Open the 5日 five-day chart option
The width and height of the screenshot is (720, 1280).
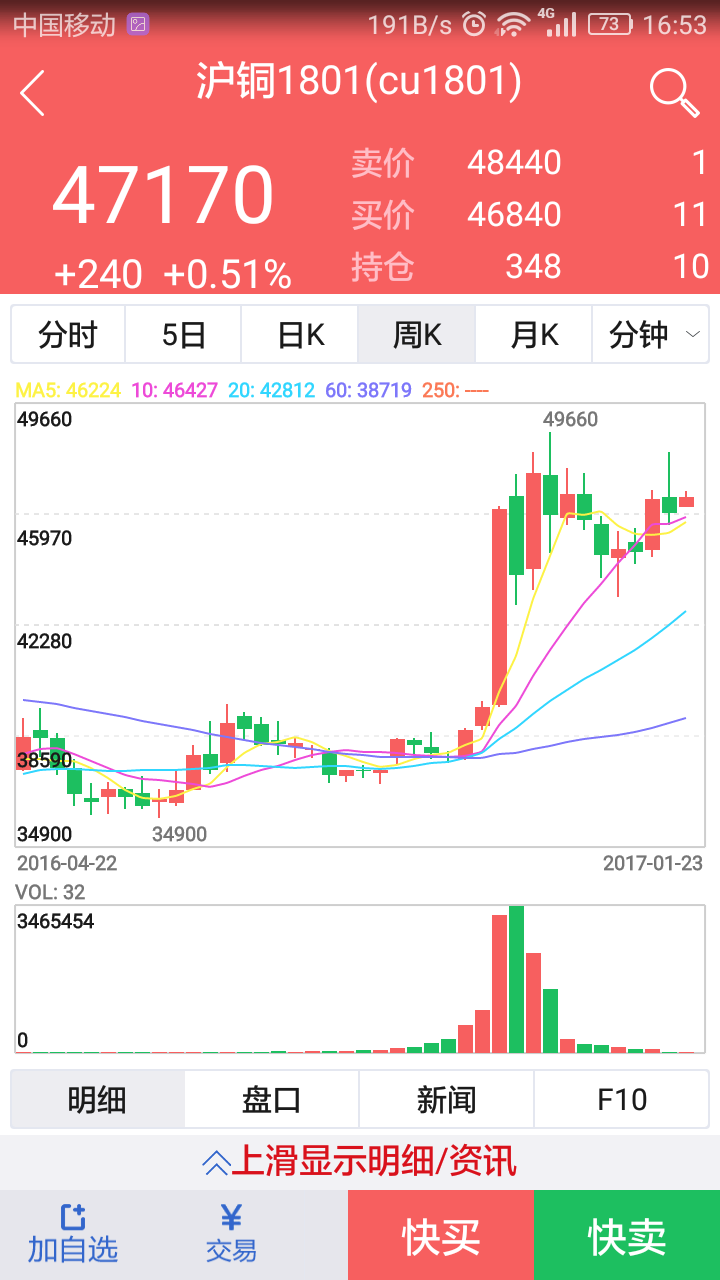(183, 334)
